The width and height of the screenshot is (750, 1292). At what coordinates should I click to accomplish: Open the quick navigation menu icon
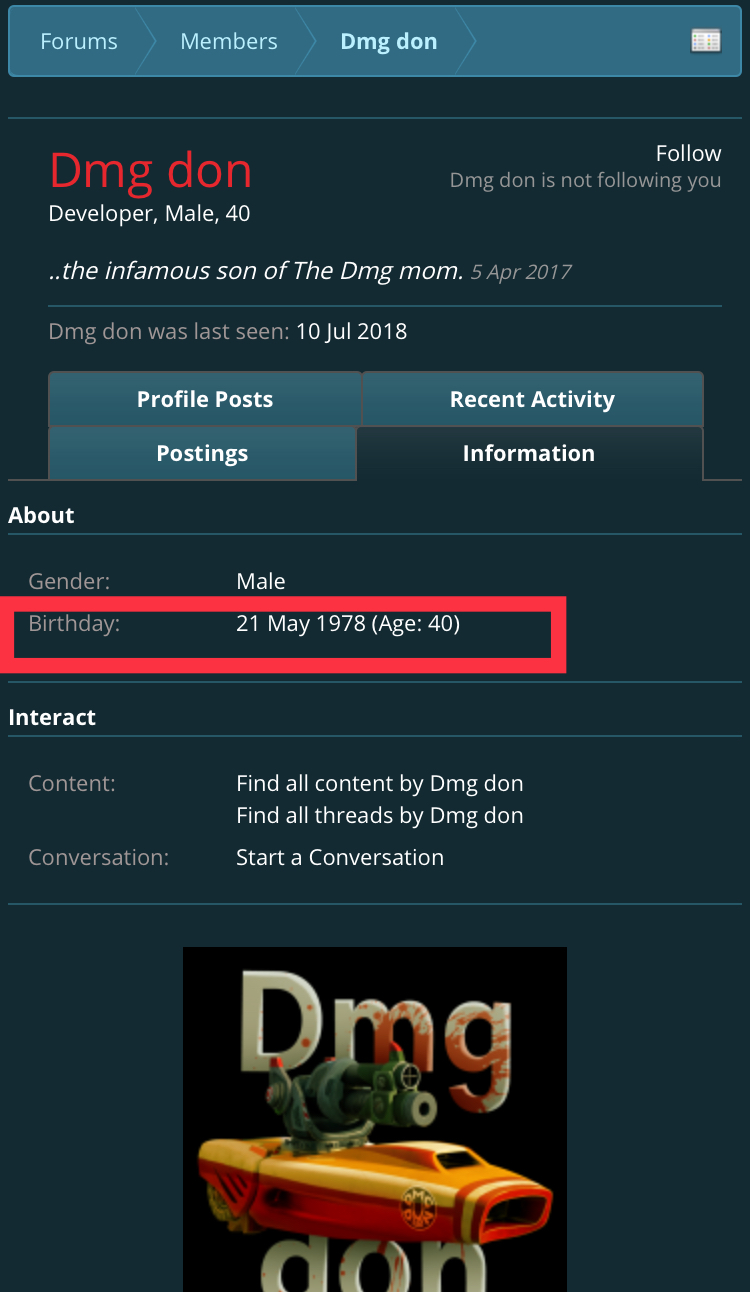click(706, 41)
